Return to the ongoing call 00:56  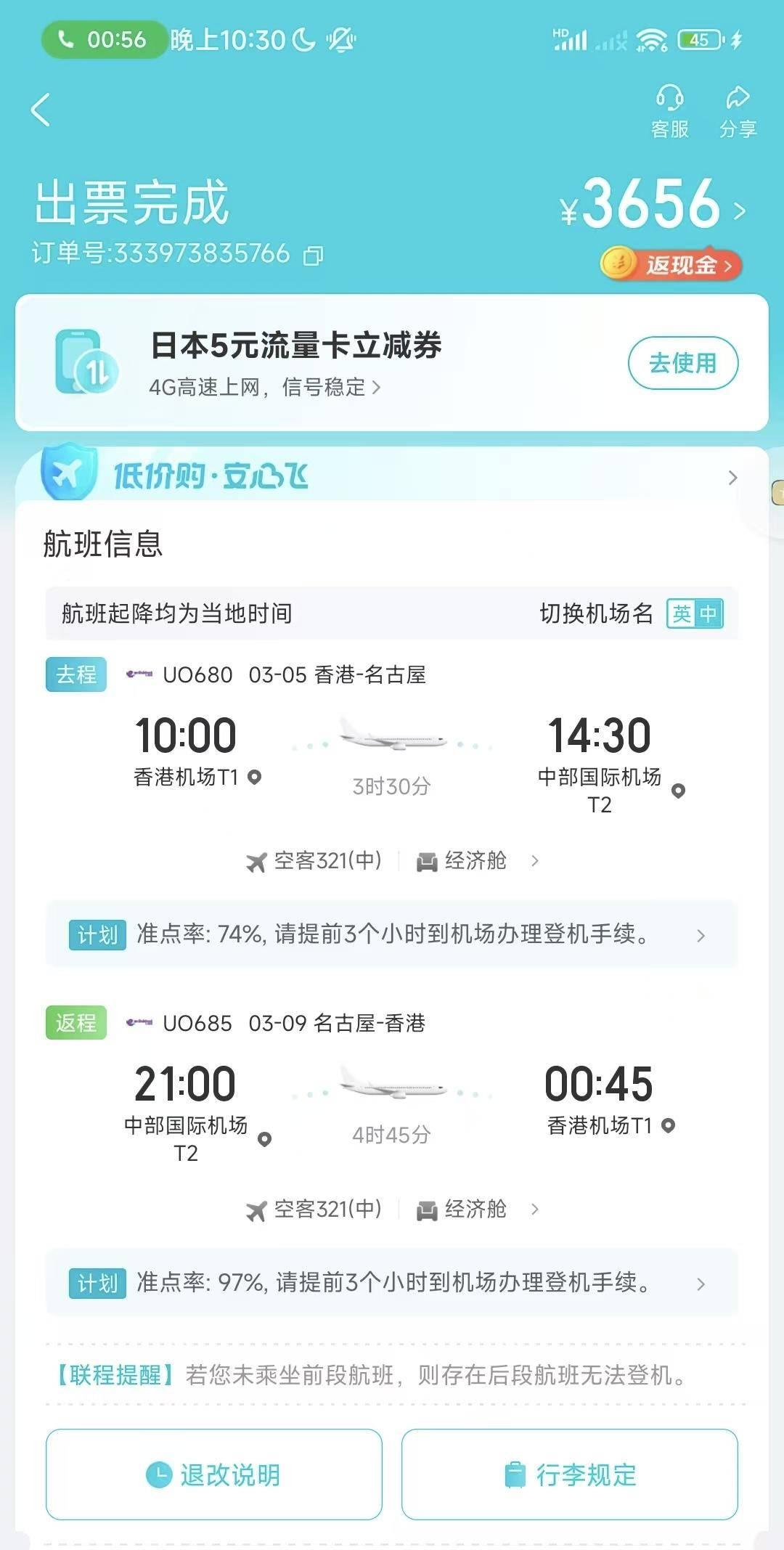[104, 39]
